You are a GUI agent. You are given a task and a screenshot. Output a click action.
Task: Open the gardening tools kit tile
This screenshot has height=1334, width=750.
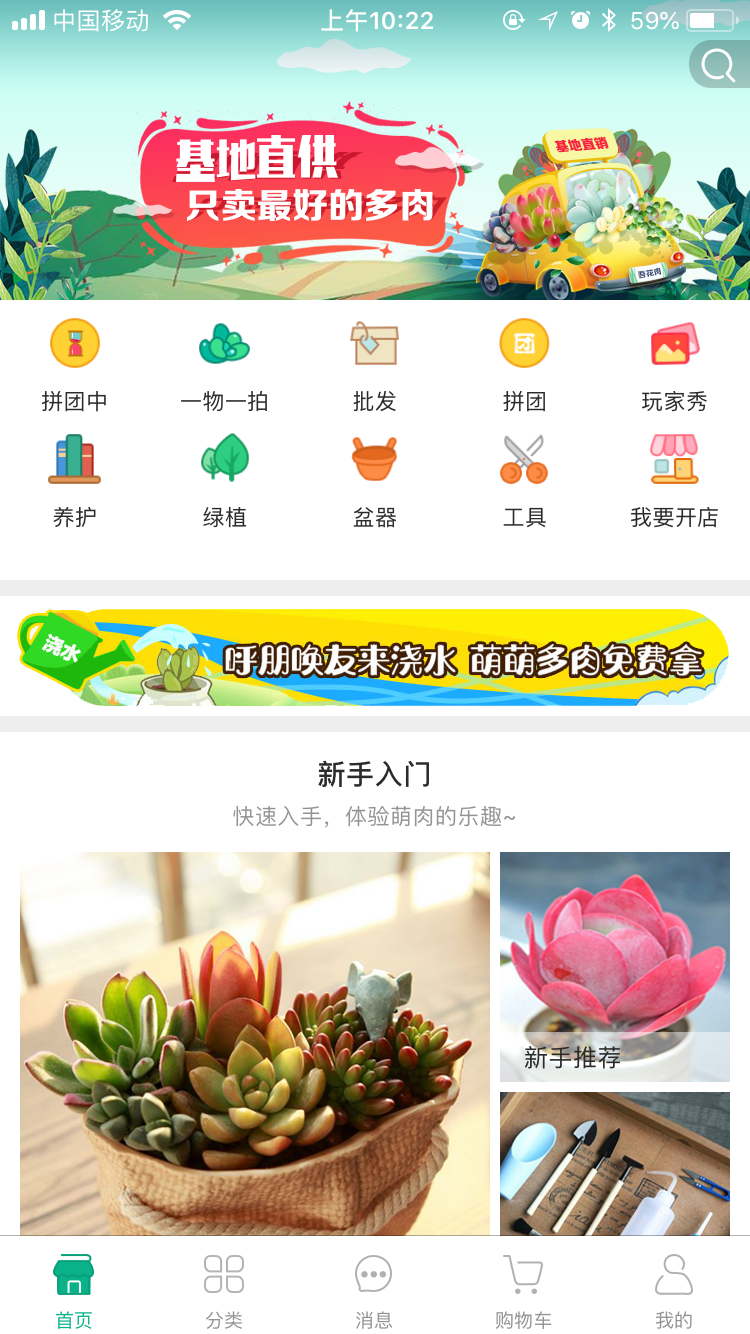point(614,1163)
